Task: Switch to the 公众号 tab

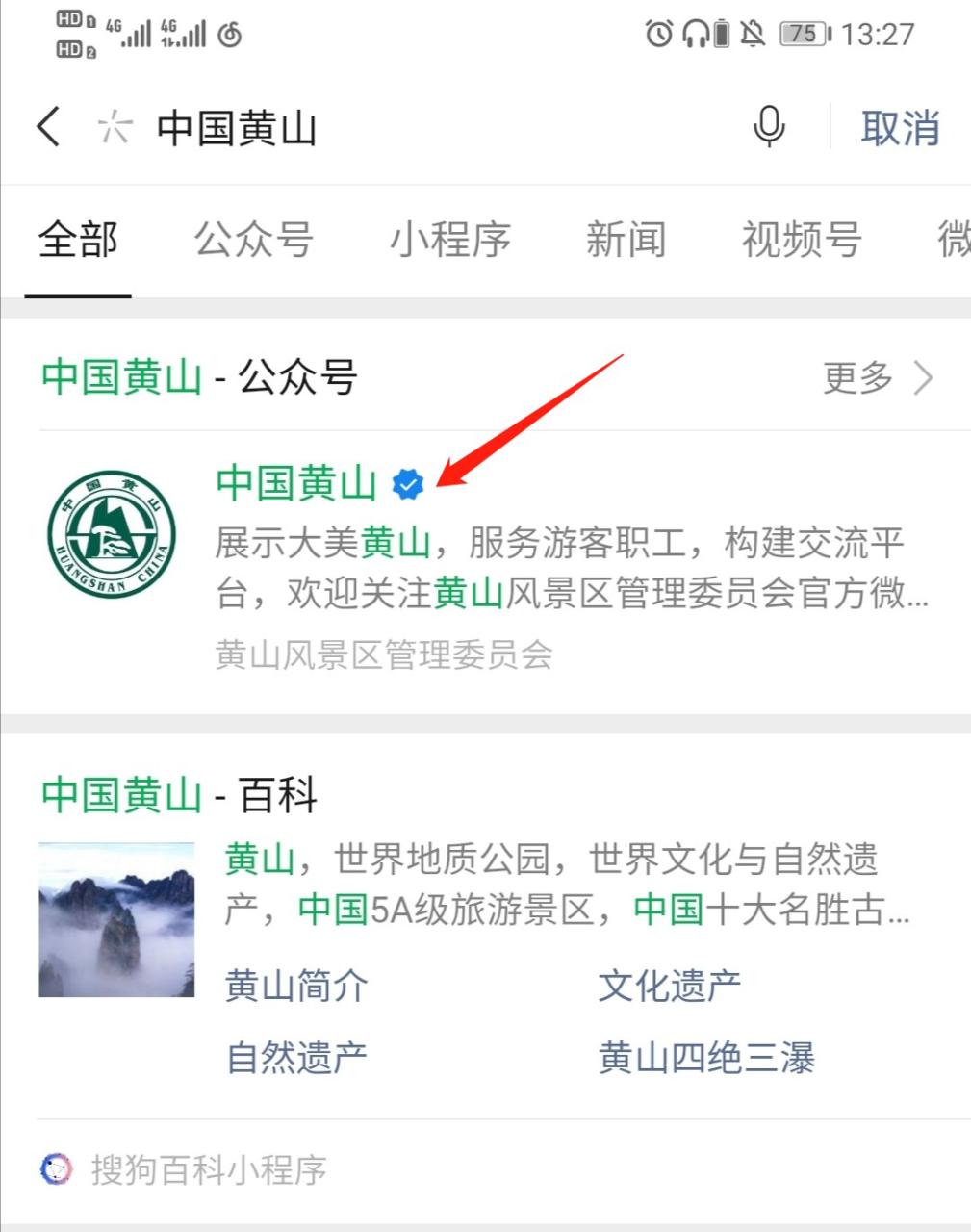Action: click(254, 240)
